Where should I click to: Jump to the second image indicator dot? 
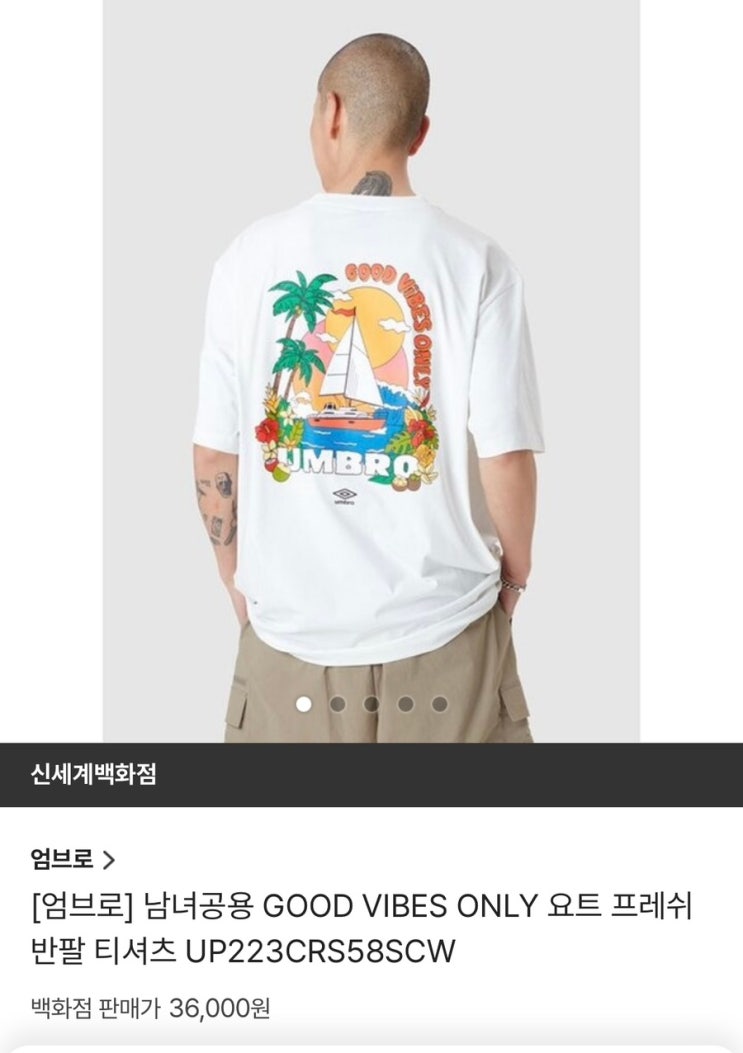338,704
